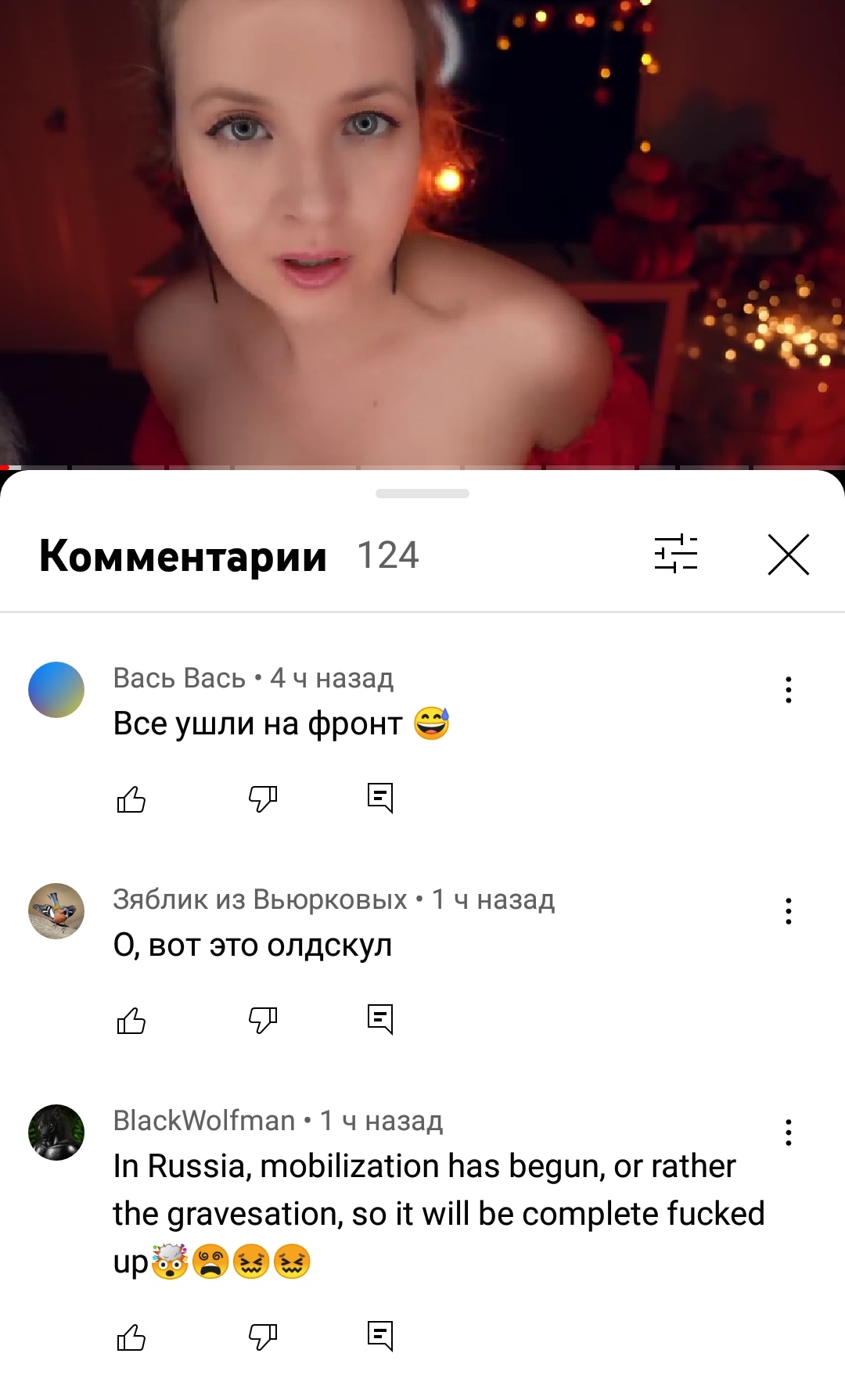Dislike the comment by Вась Вась
Screen dimensions: 845x1400
(x=263, y=799)
